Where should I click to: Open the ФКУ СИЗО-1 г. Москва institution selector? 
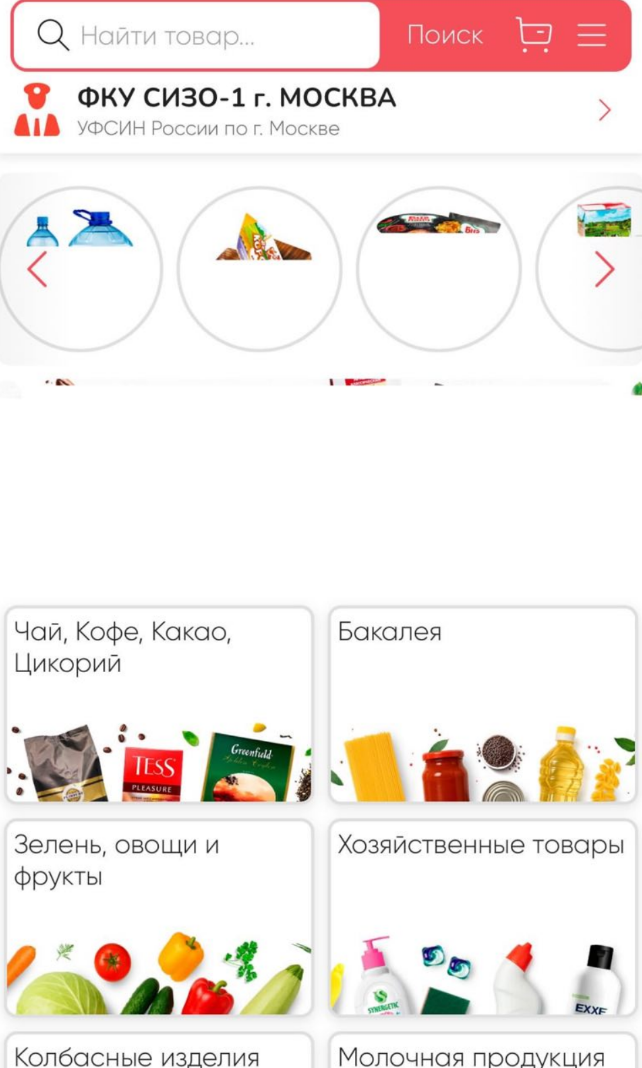coord(320,111)
